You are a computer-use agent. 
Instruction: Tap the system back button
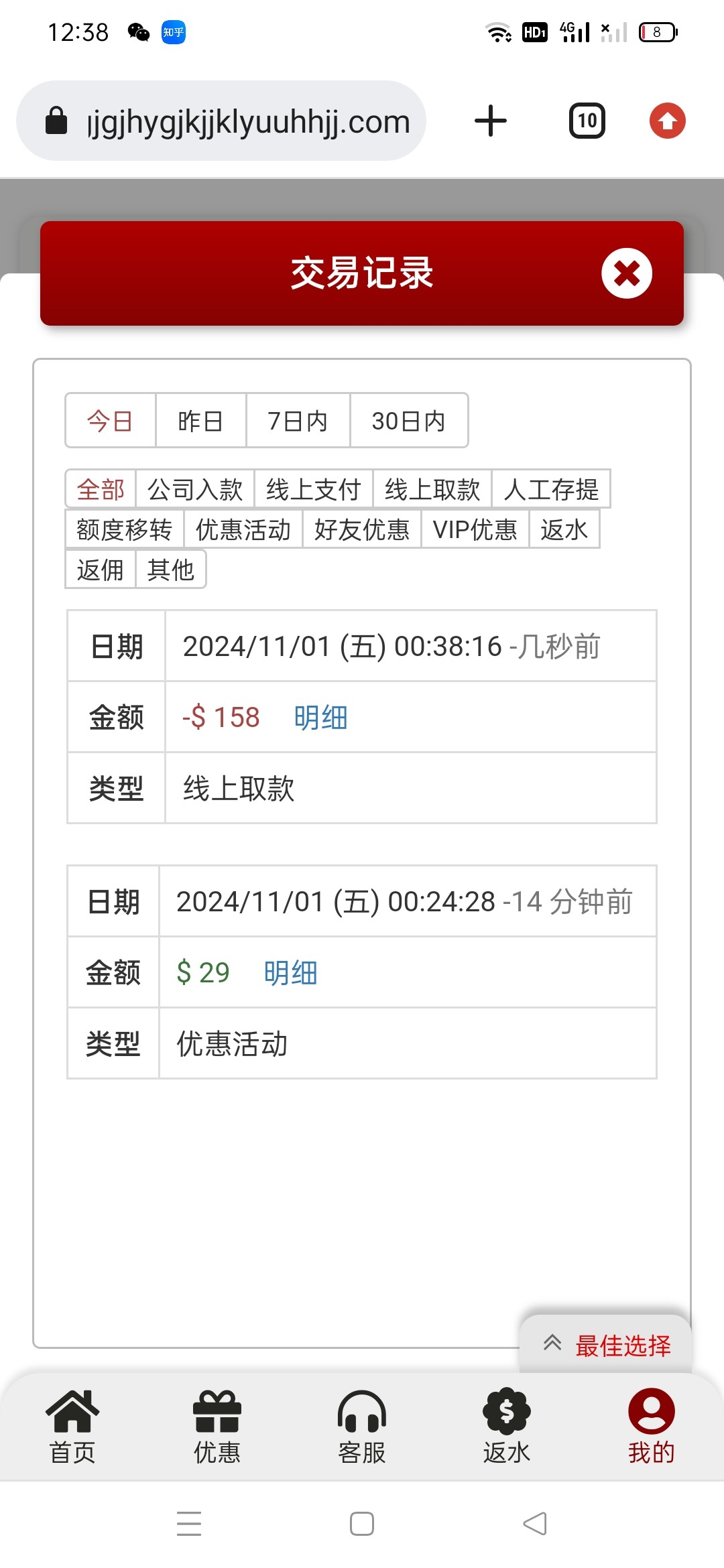tap(535, 1523)
